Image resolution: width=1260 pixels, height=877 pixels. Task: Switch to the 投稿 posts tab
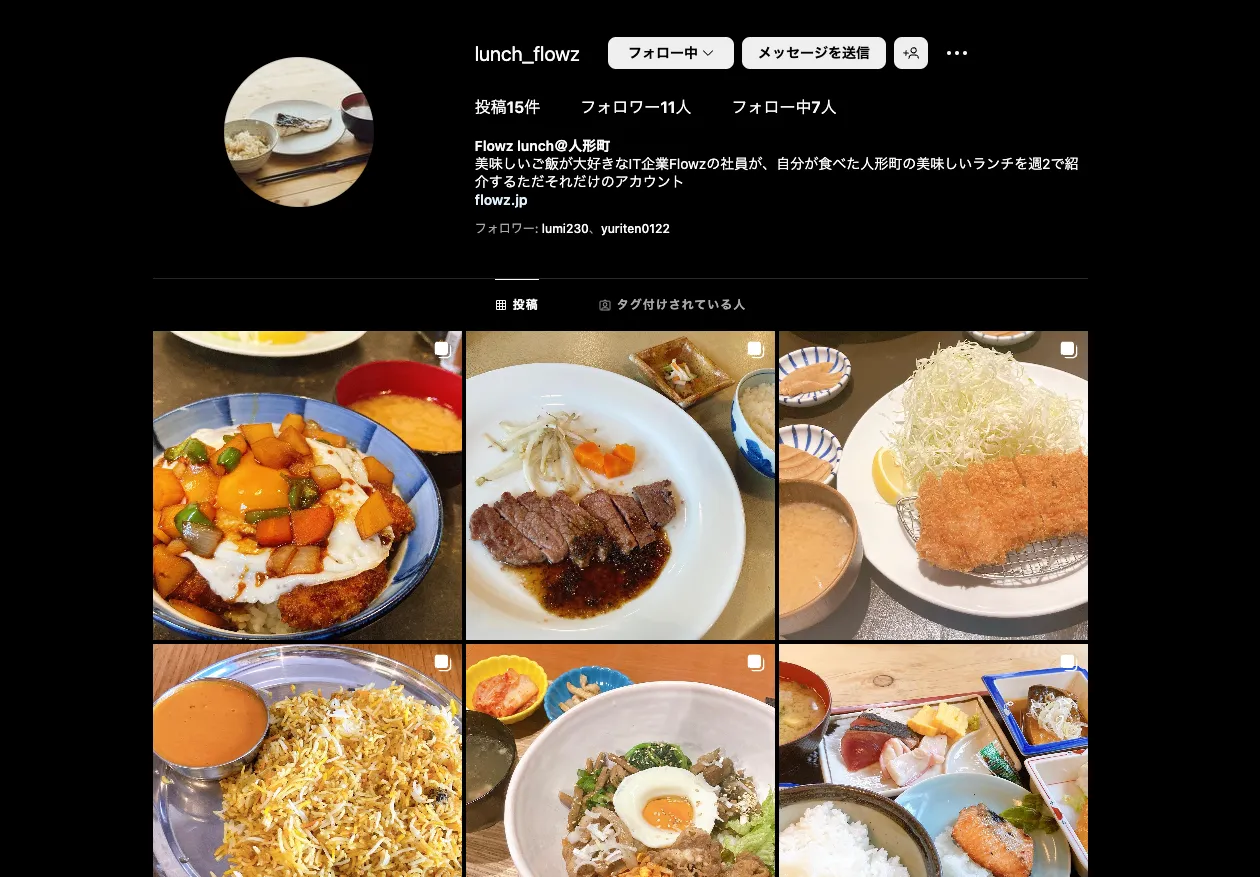coord(517,305)
